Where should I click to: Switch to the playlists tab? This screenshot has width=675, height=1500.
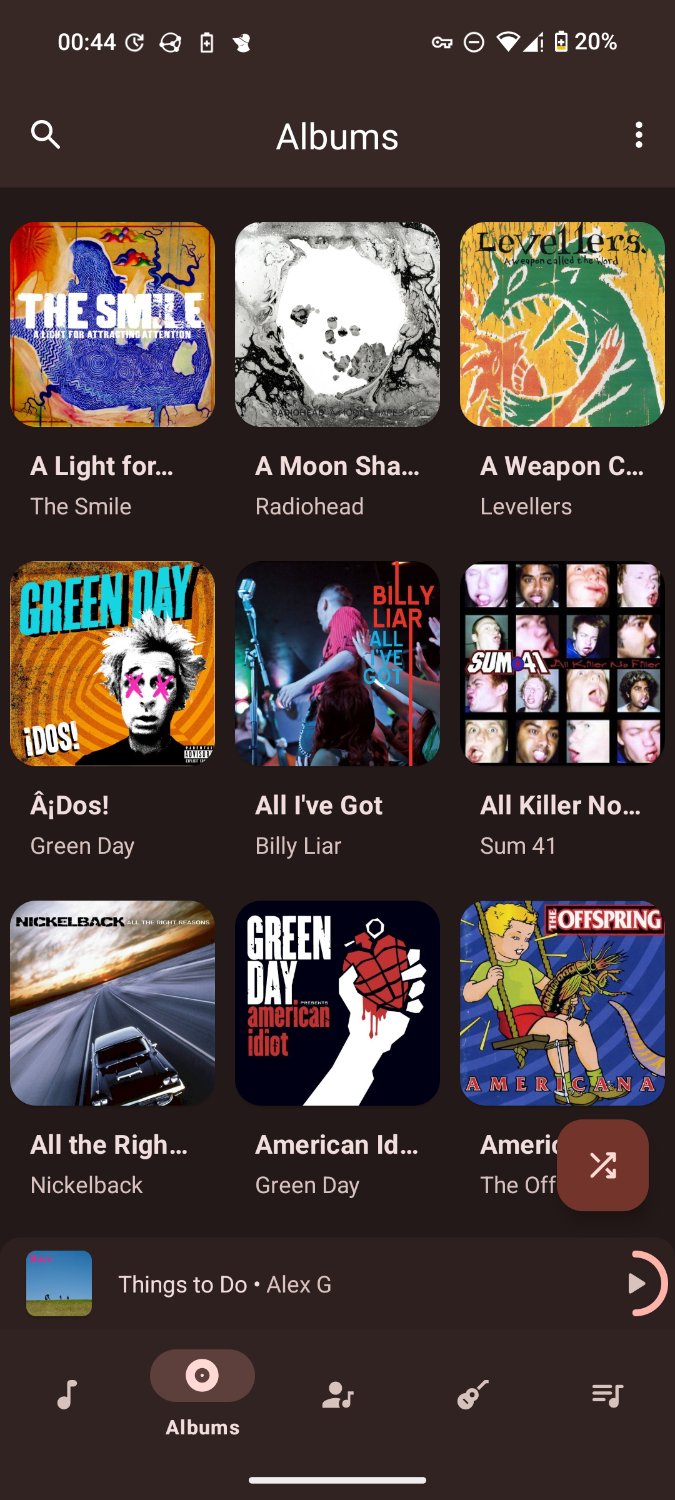click(607, 1395)
